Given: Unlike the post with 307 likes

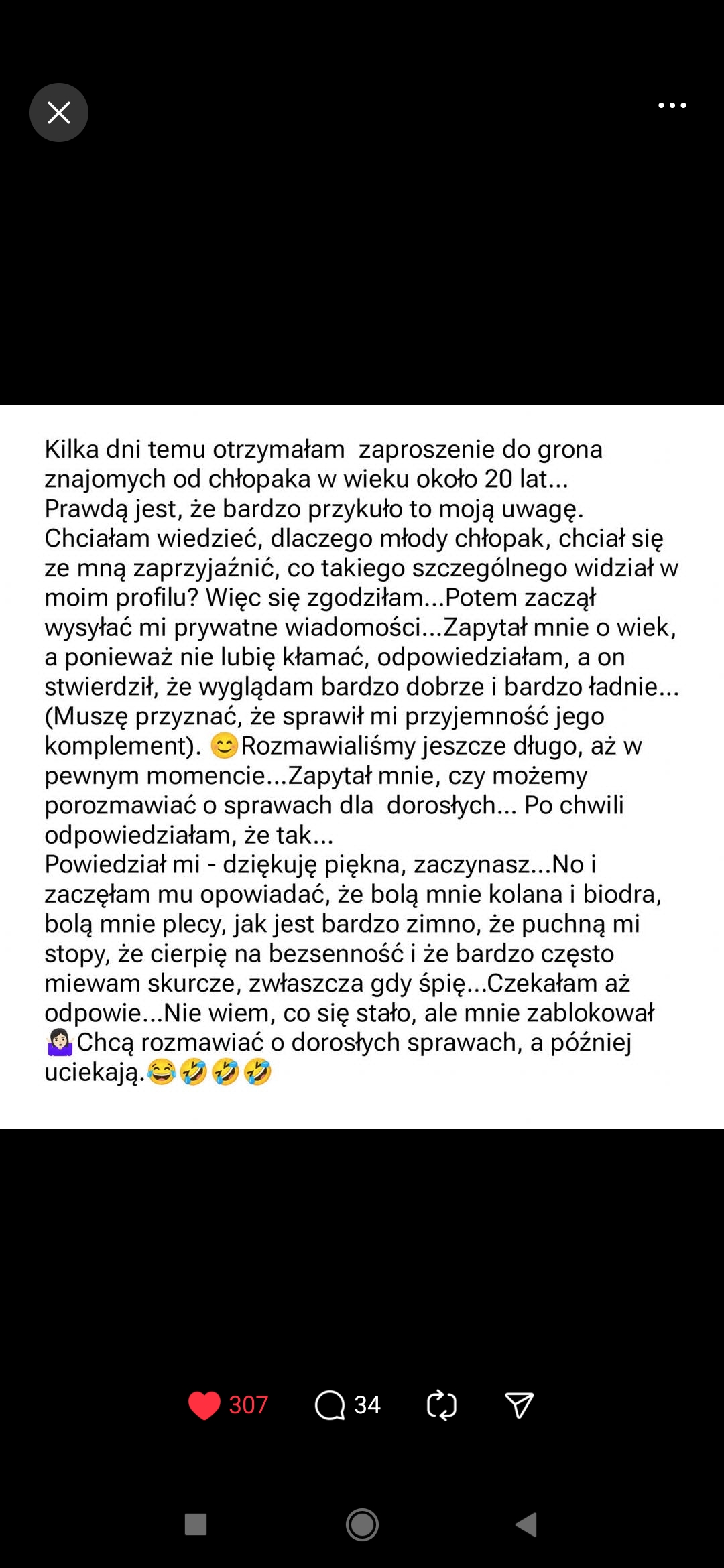Looking at the screenshot, I should coord(204,1405).
